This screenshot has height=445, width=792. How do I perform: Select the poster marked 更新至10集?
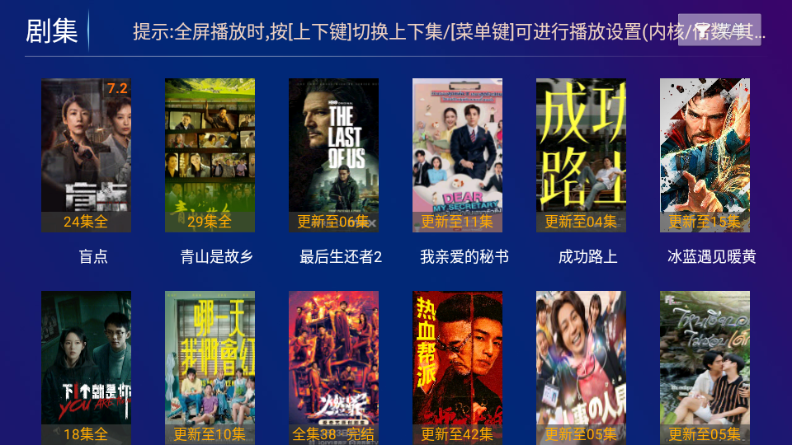[210, 366]
